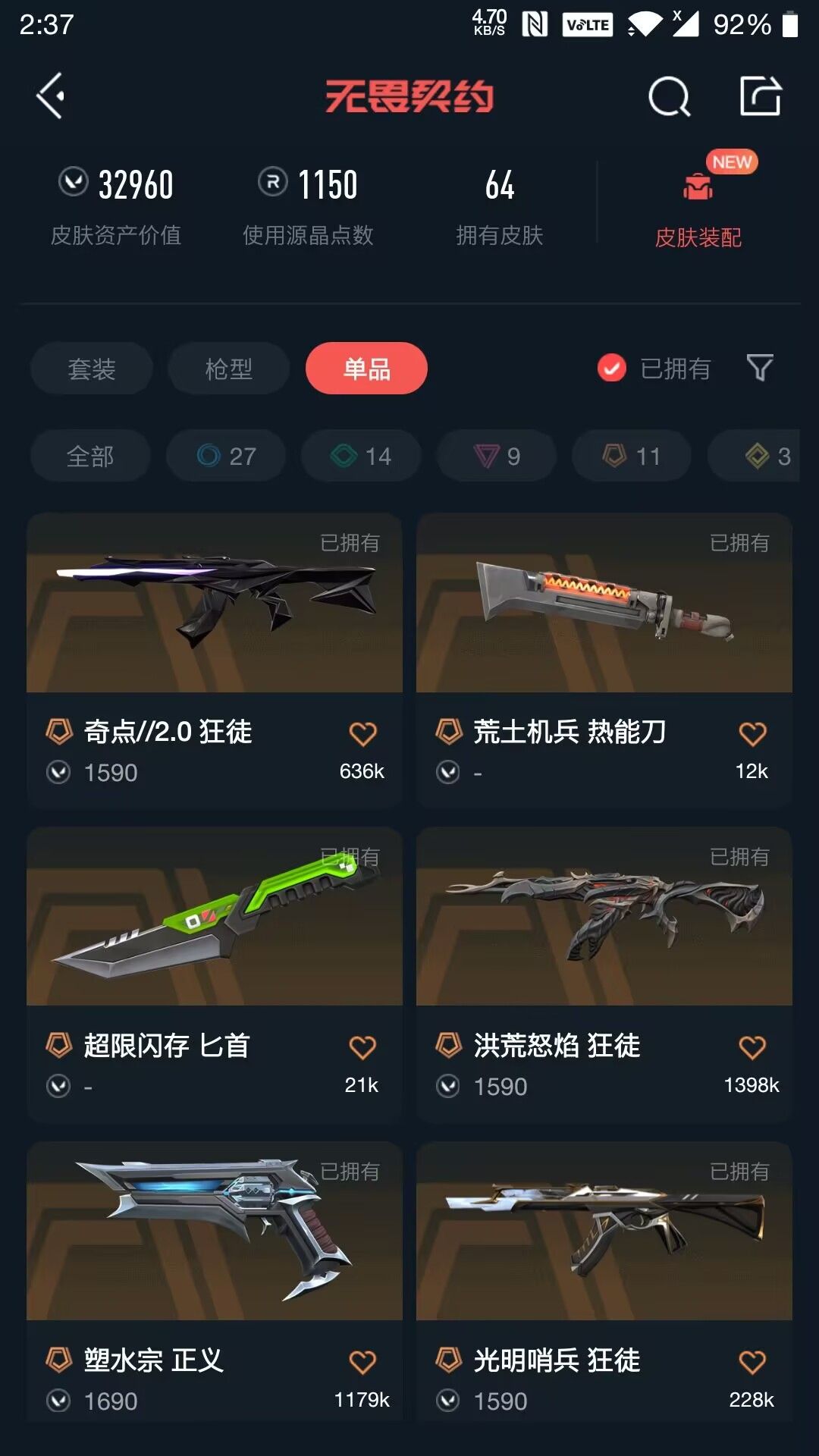819x1456 pixels.
Task: Select the green rarity filter showing 14
Action: coord(360,456)
